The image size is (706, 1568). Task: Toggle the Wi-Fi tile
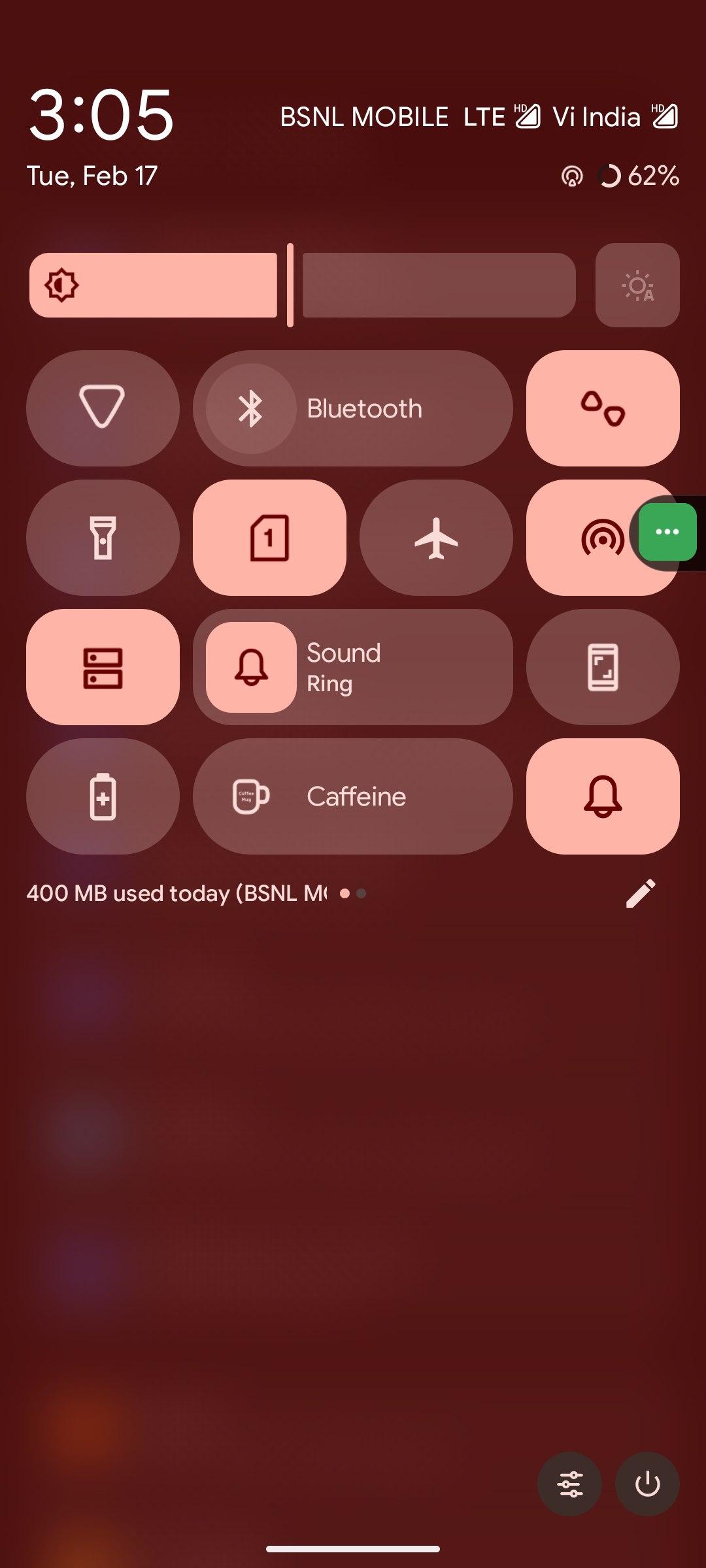pos(103,408)
